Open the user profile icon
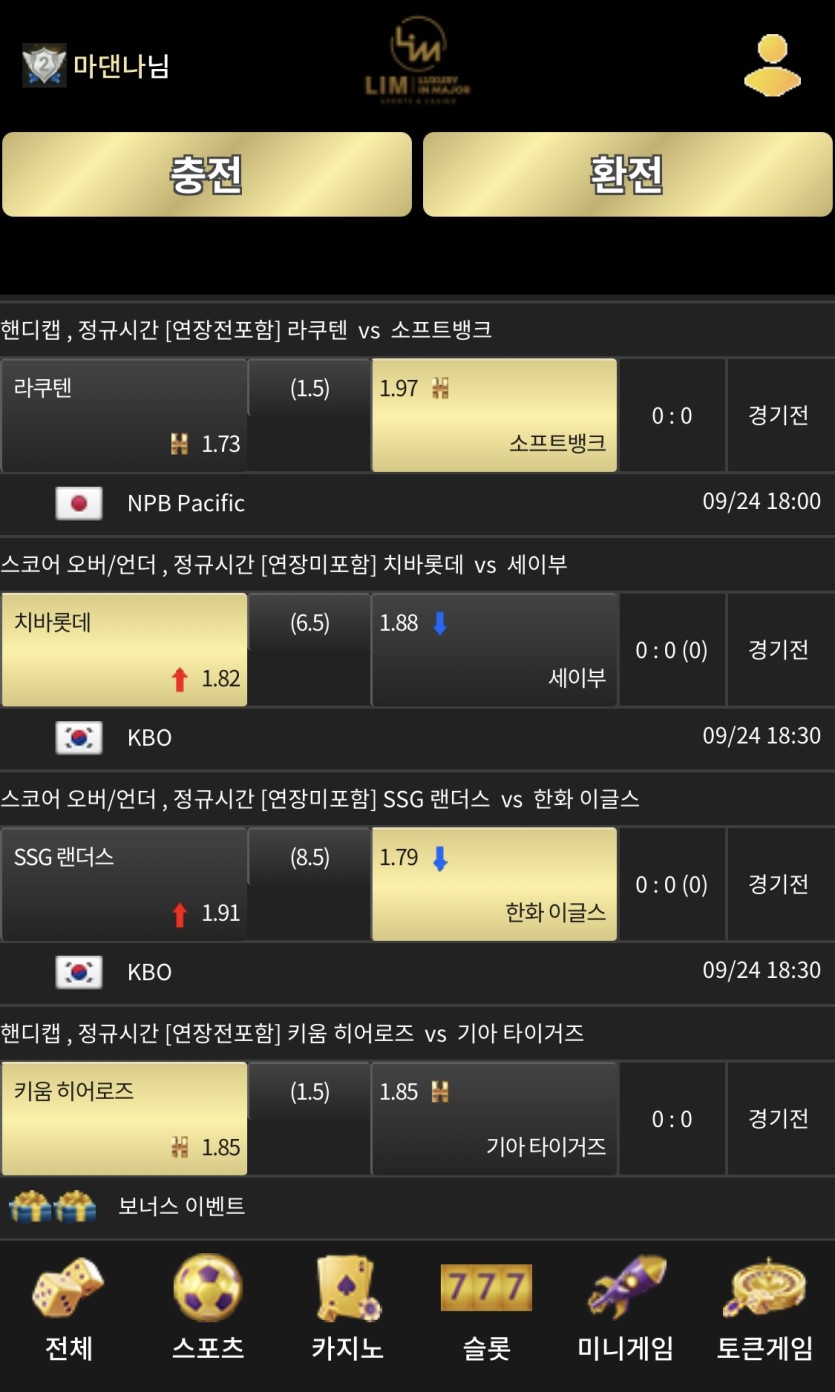Image resolution: width=835 pixels, height=1392 pixels. (772, 65)
